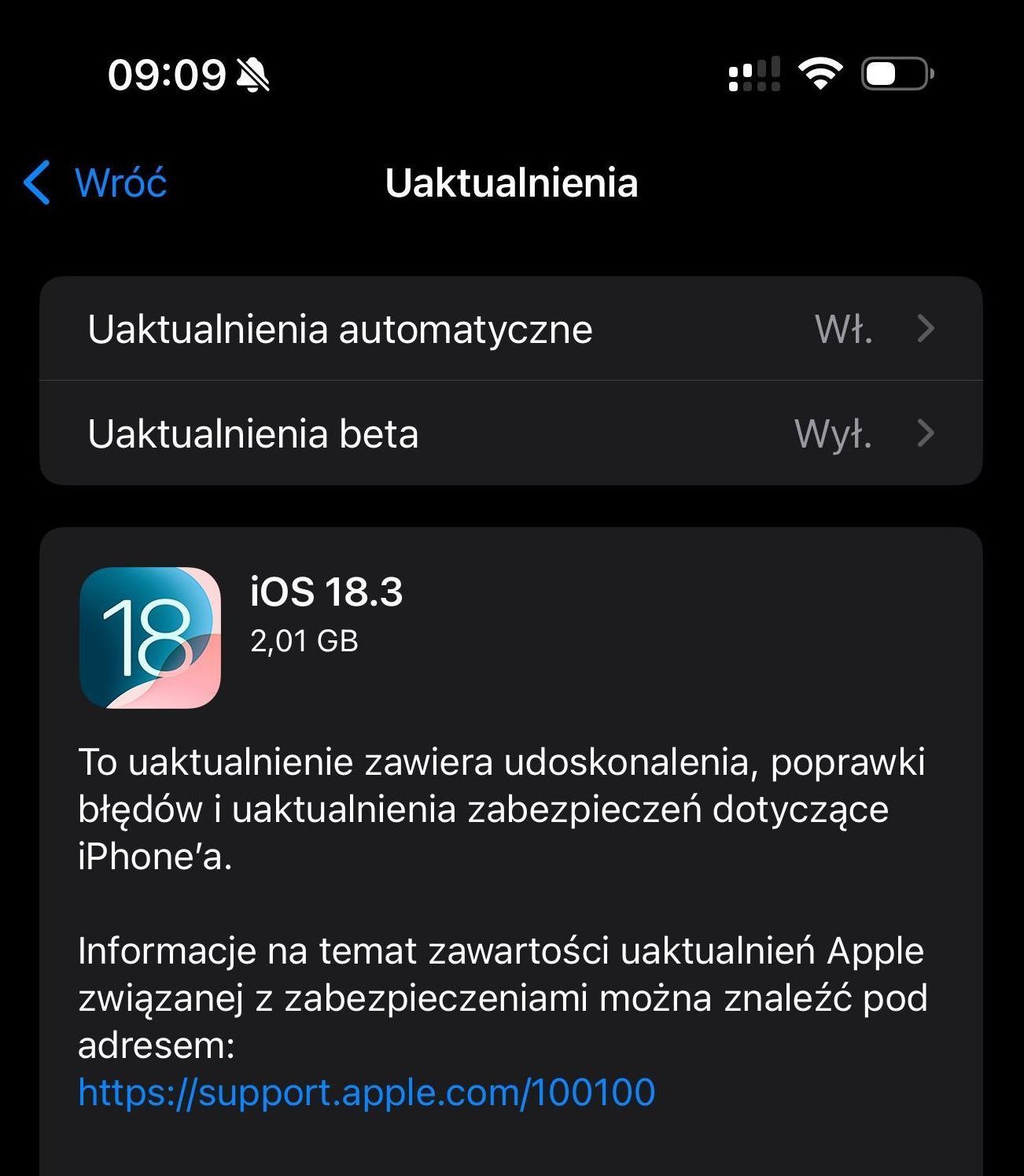This screenshot has width=1024, height=1176.
Task: Open the support.apple.com/100100 link
Action: pyautogui.click(x=367, y=1093)
